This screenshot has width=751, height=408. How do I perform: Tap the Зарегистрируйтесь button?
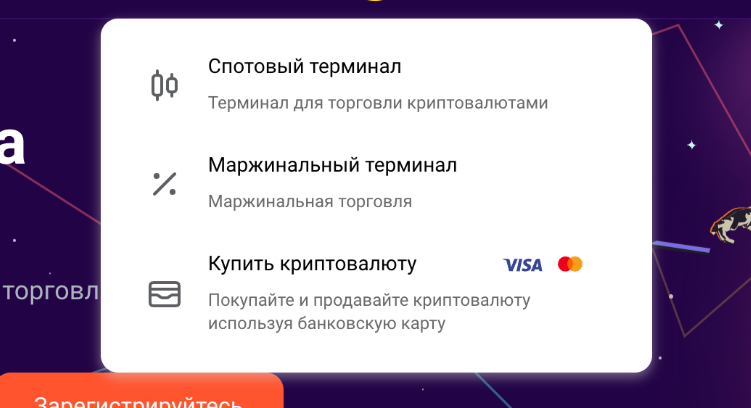tap(140, 397)
